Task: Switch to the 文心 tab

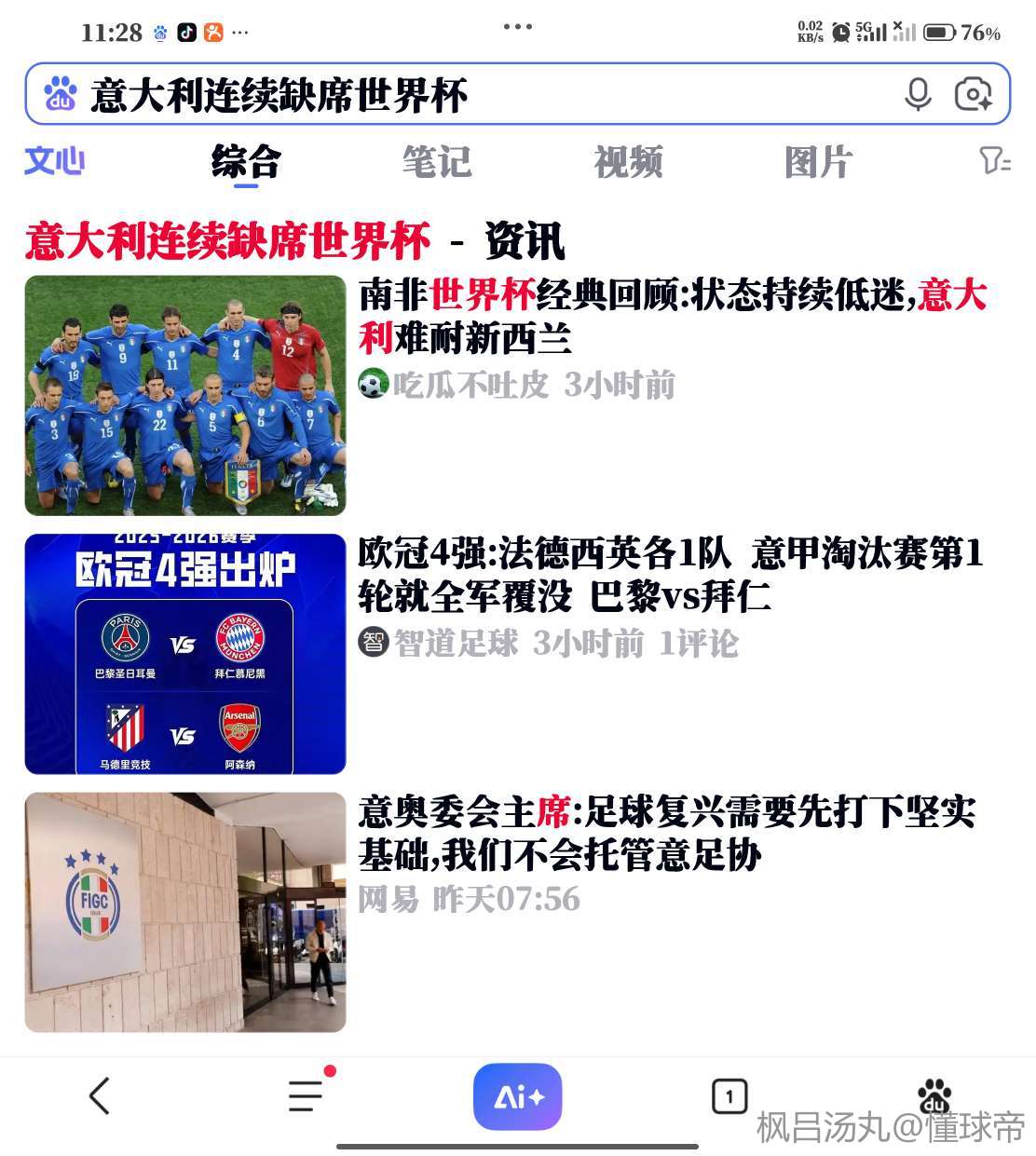Action: pos(54,161)
